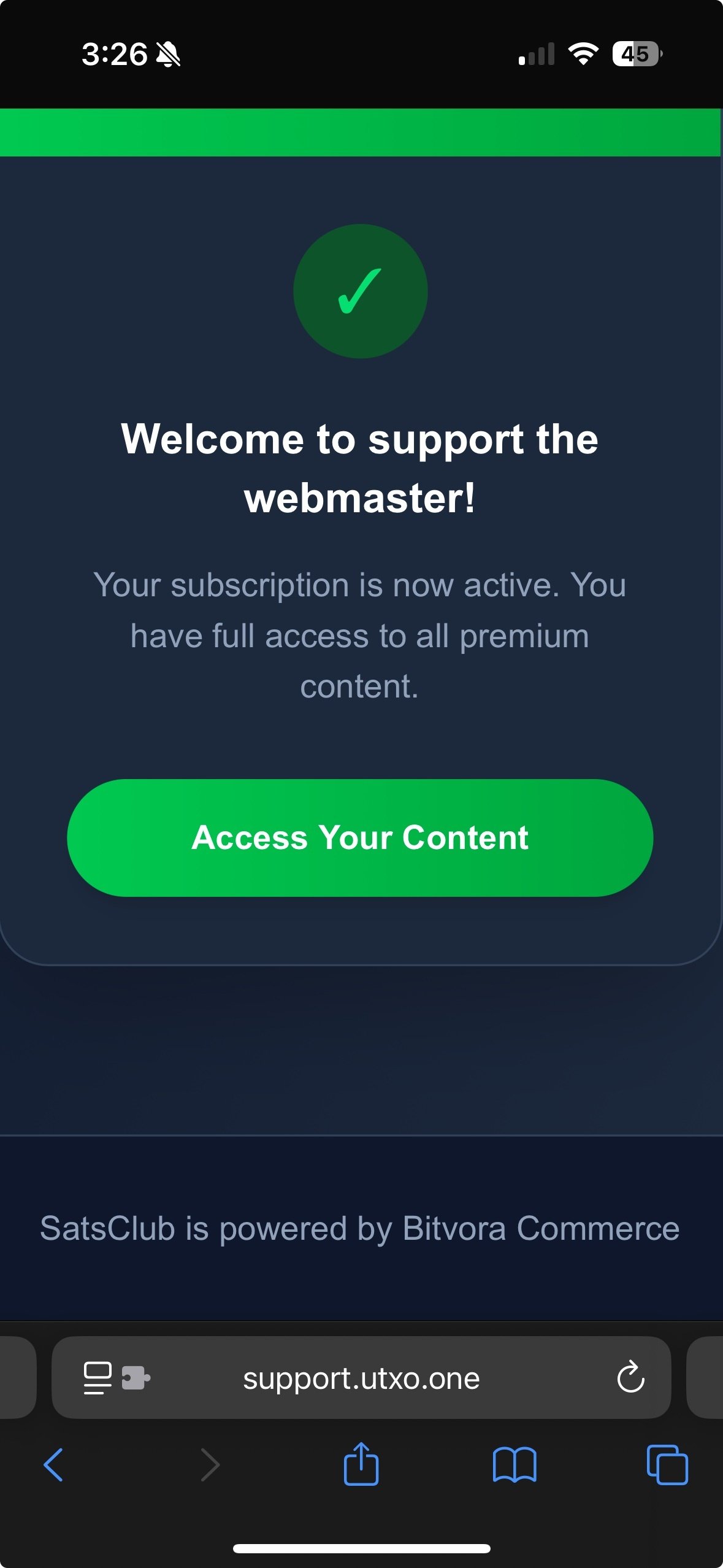Go back to the previous page
This screenshot has height=1568, width=723.
pos(54,1465)
